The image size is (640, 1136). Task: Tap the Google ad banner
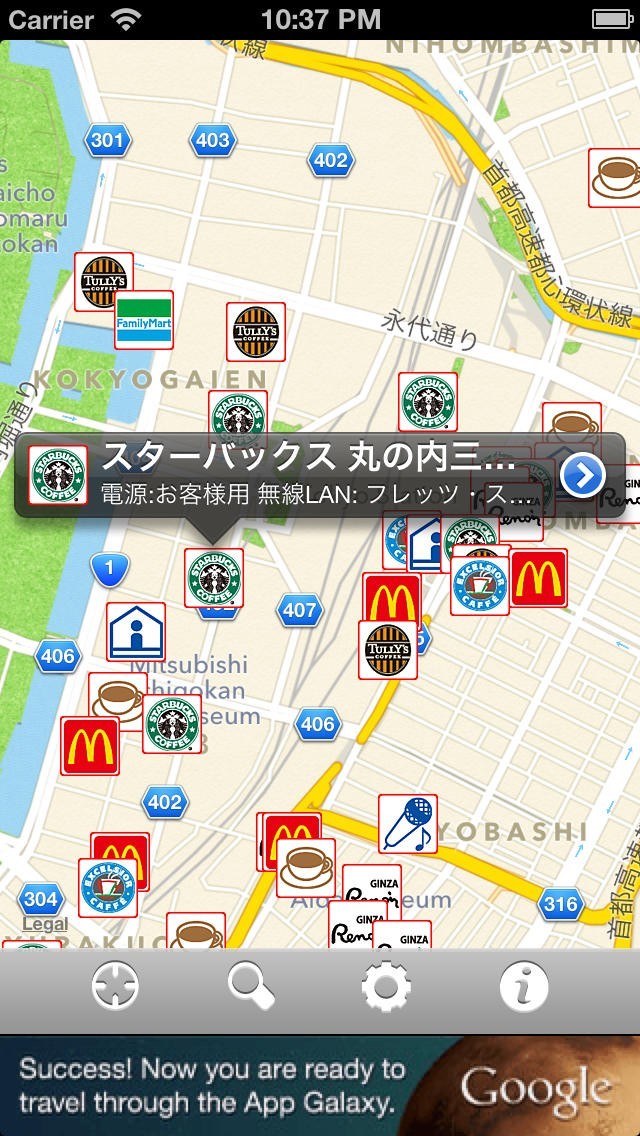(320, 1085)
